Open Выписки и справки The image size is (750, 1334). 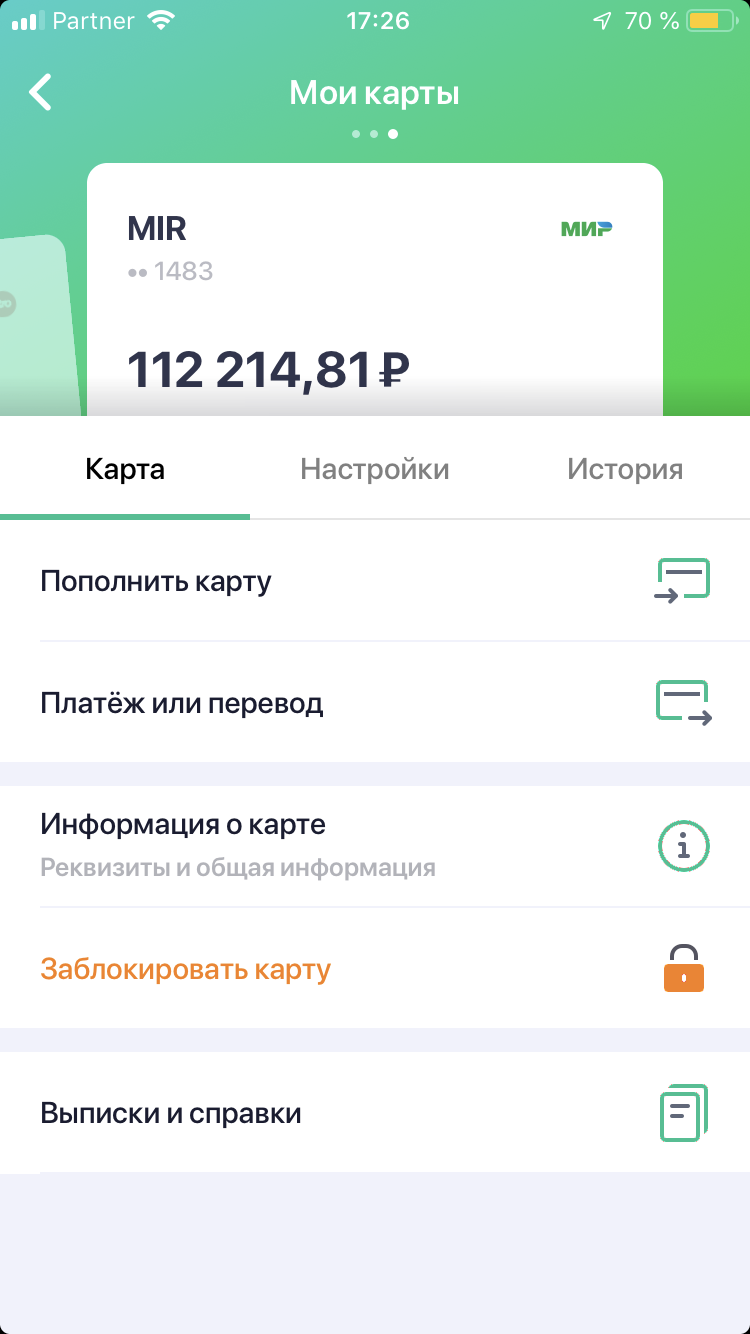pyautogui.click(x=170, y=1112)
